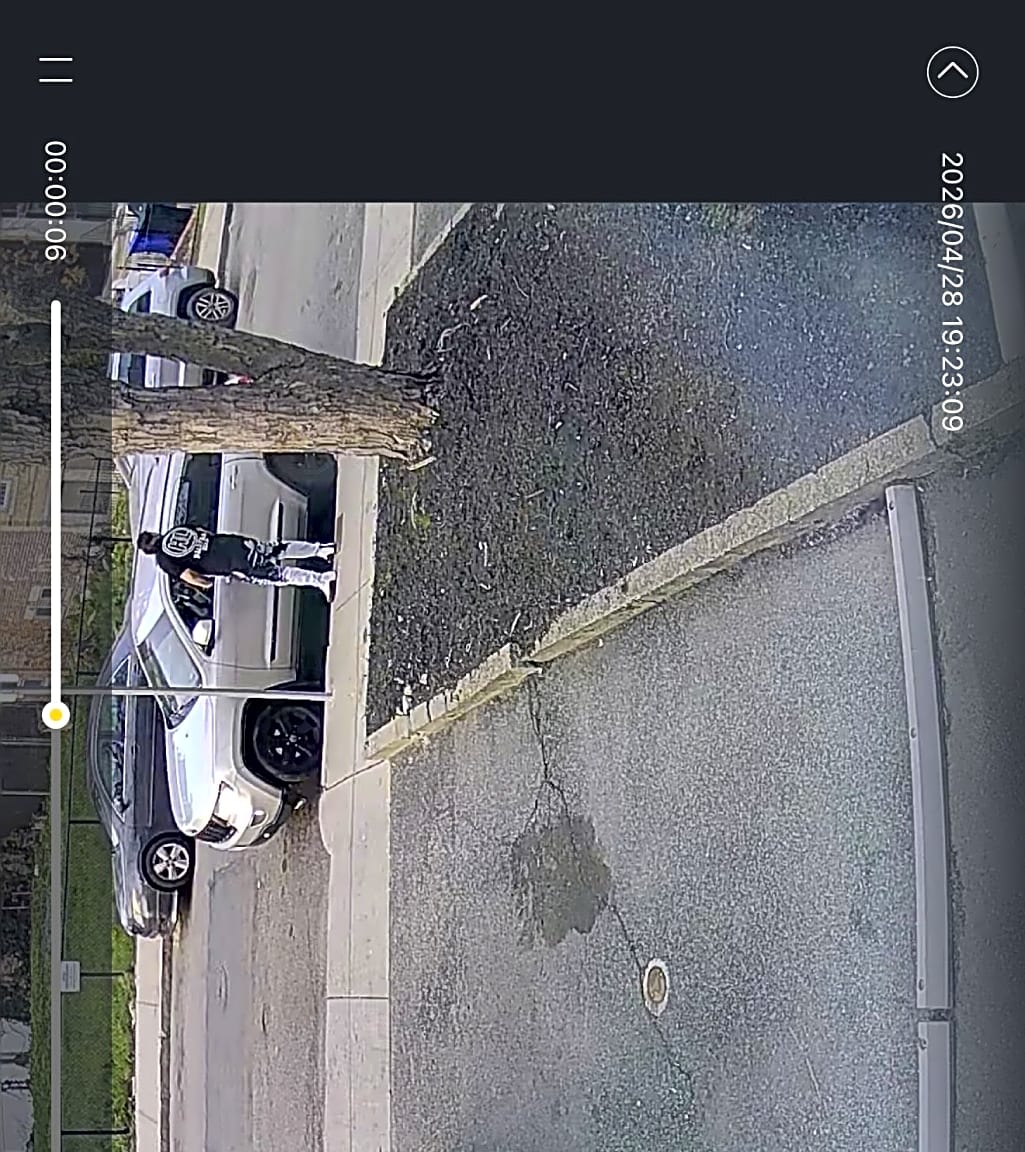Pause the camera video playback
The image size is (1025, 1152).
pos(56,70)
